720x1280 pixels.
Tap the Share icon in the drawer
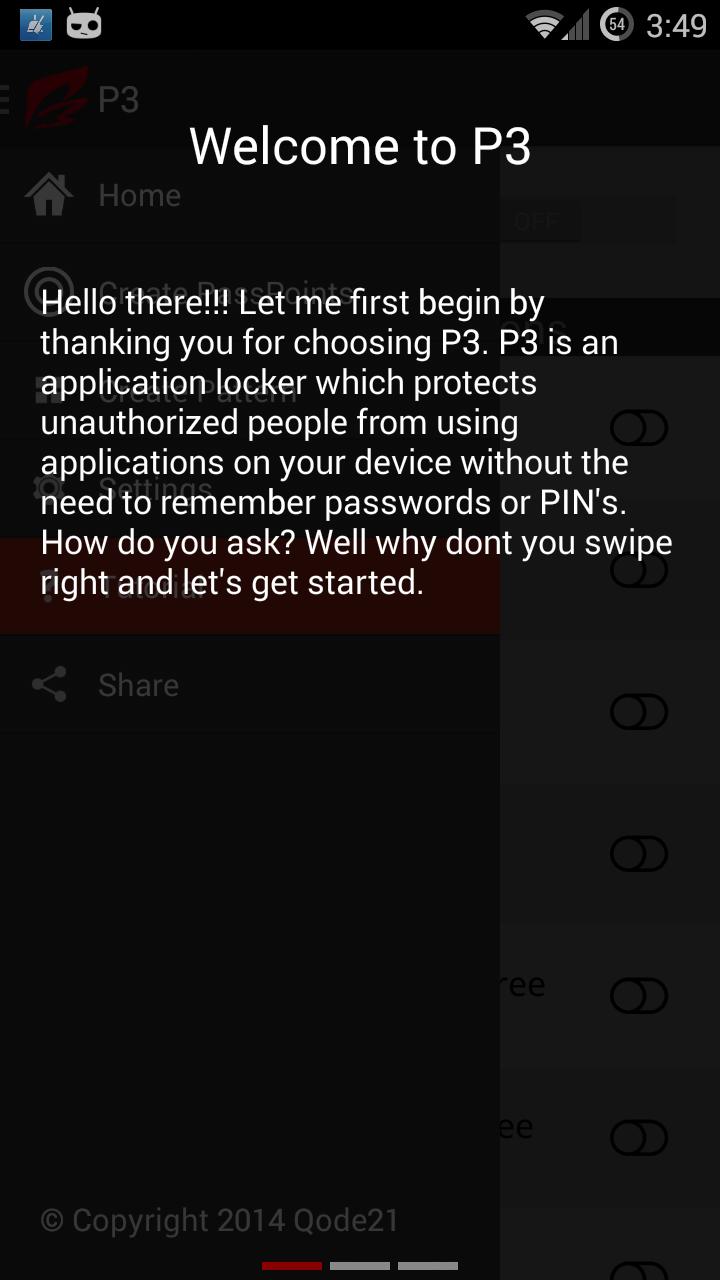(x=50, y=684)
